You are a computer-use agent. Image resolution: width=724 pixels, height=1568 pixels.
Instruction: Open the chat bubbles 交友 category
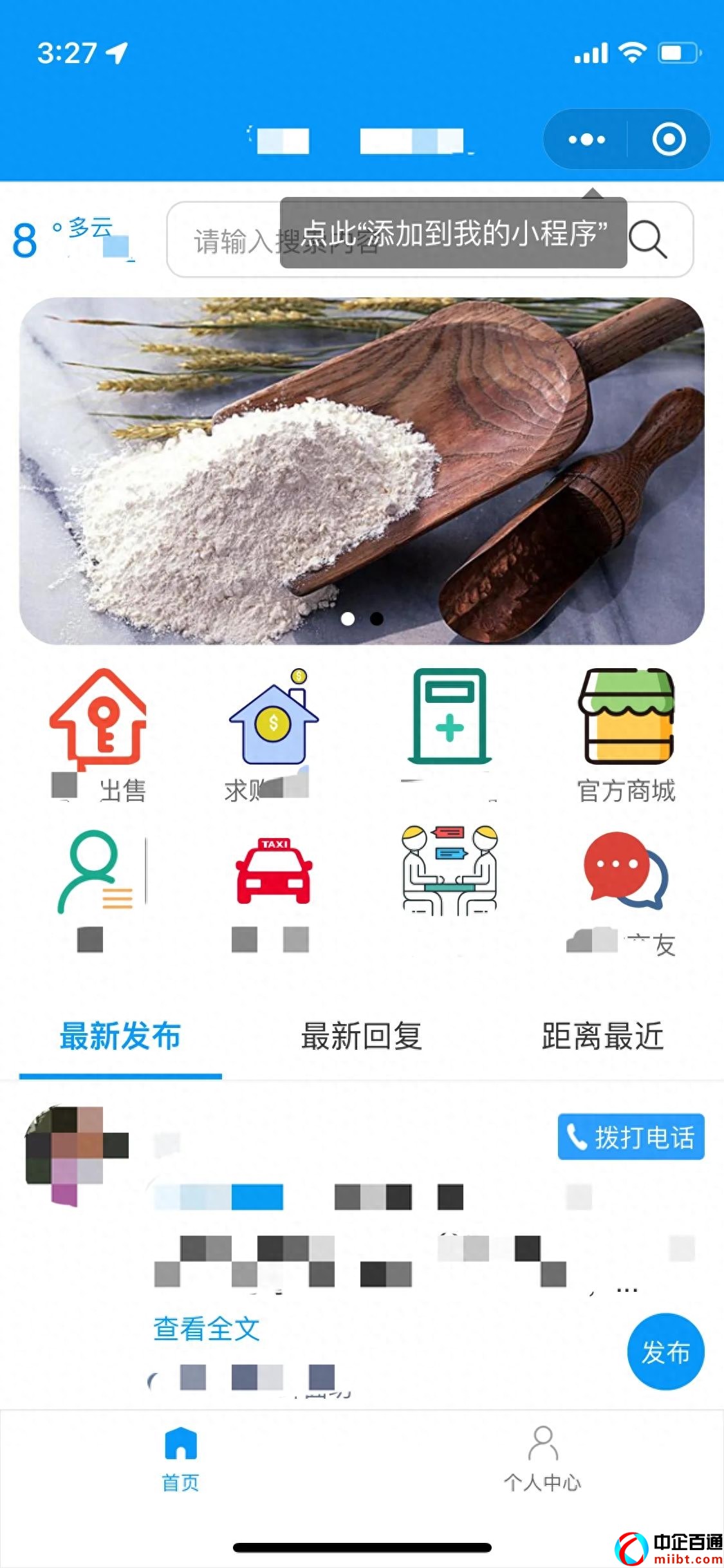[x=625, y=887]
